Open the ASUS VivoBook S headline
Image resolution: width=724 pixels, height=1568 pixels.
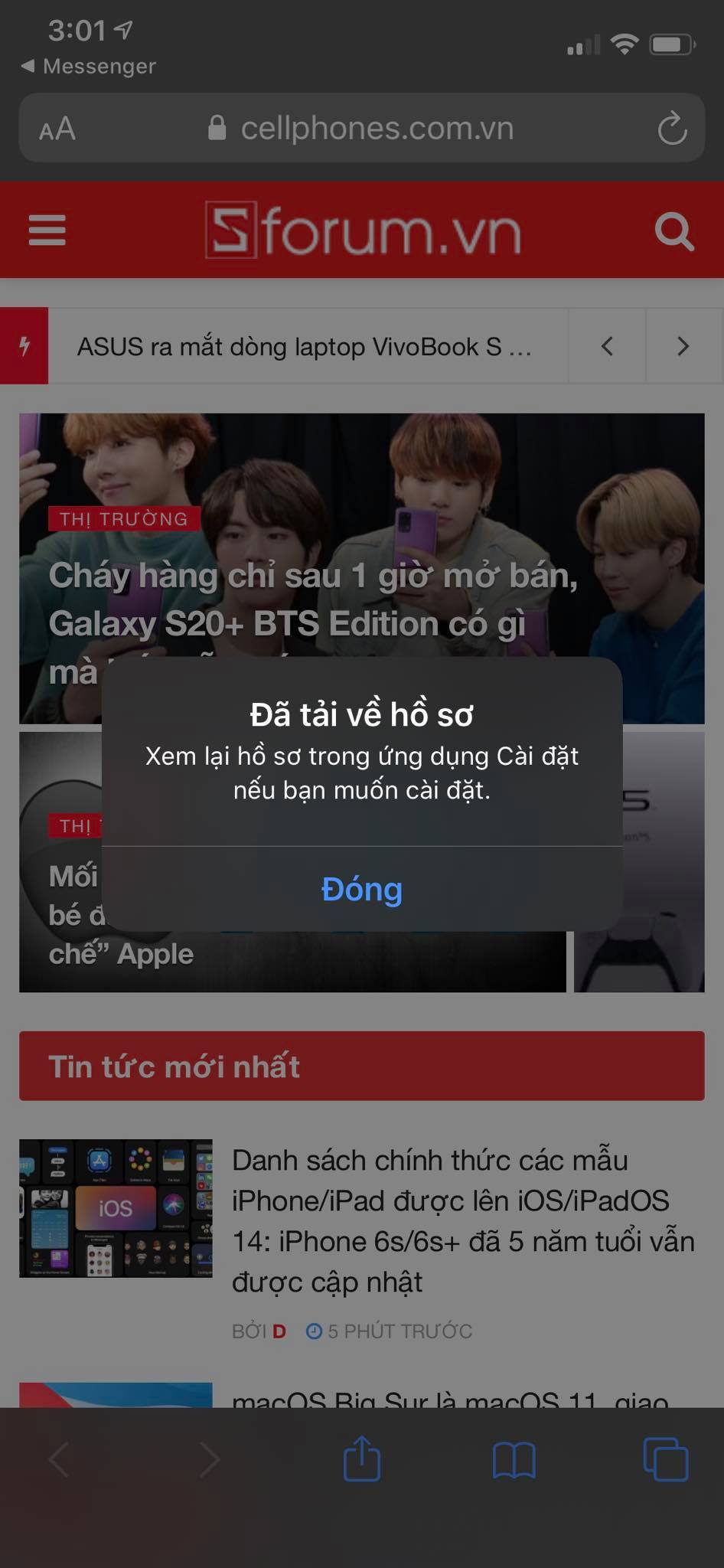pos(304,347)
